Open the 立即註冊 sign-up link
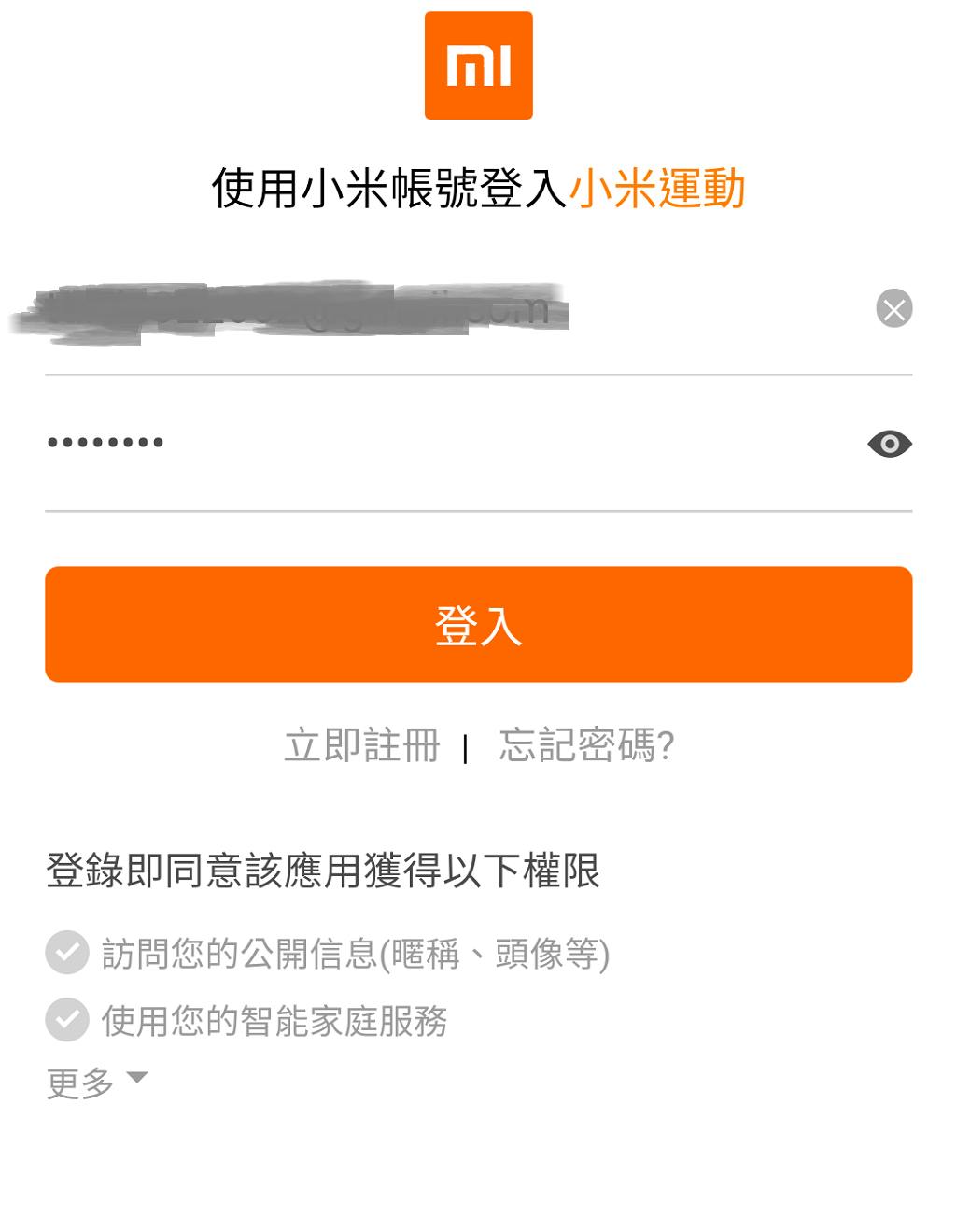Screen dimensions: 956x1232 (362, 746)
